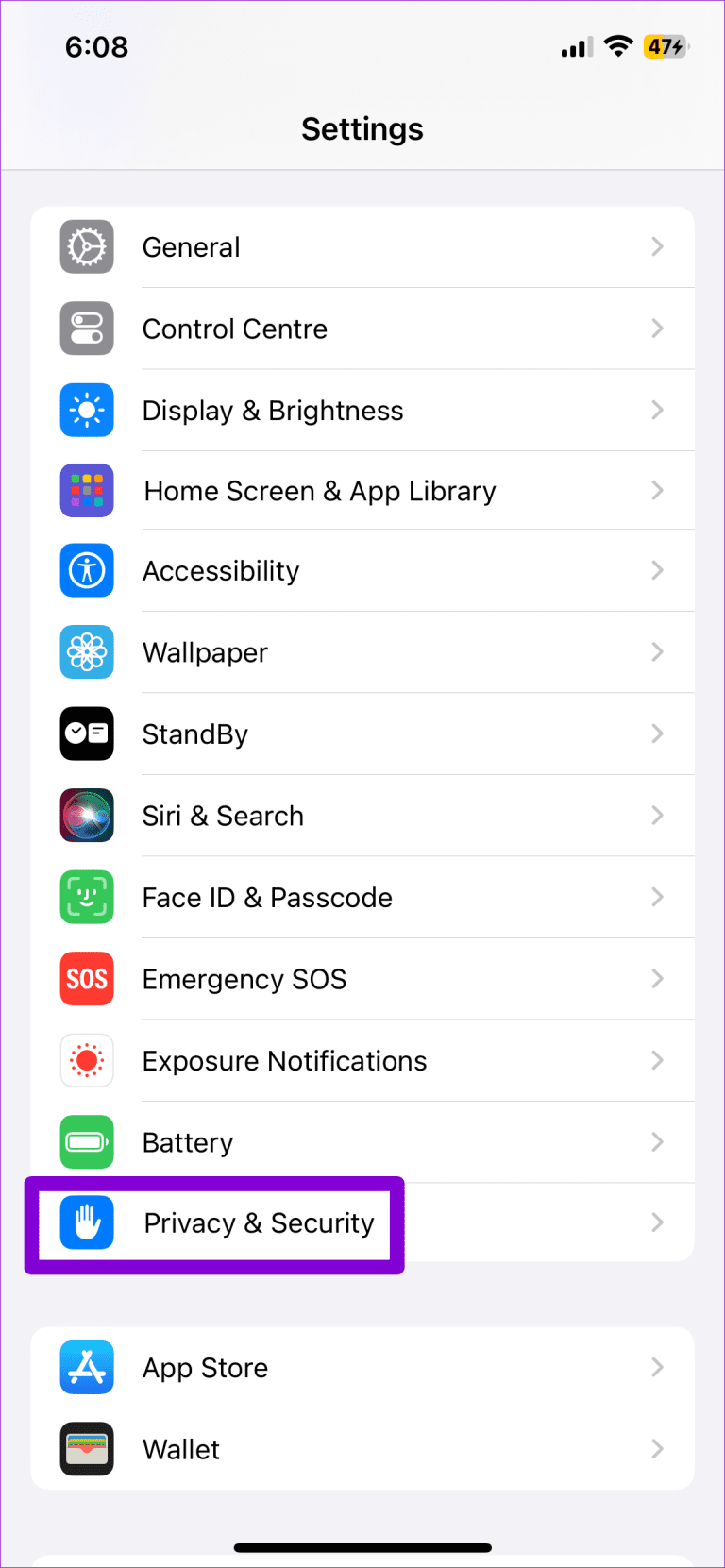Viewport: 725px width, 1568px height.
Task: Select the Privacy & Security hand icon
Action: [x=87, y=1222]
